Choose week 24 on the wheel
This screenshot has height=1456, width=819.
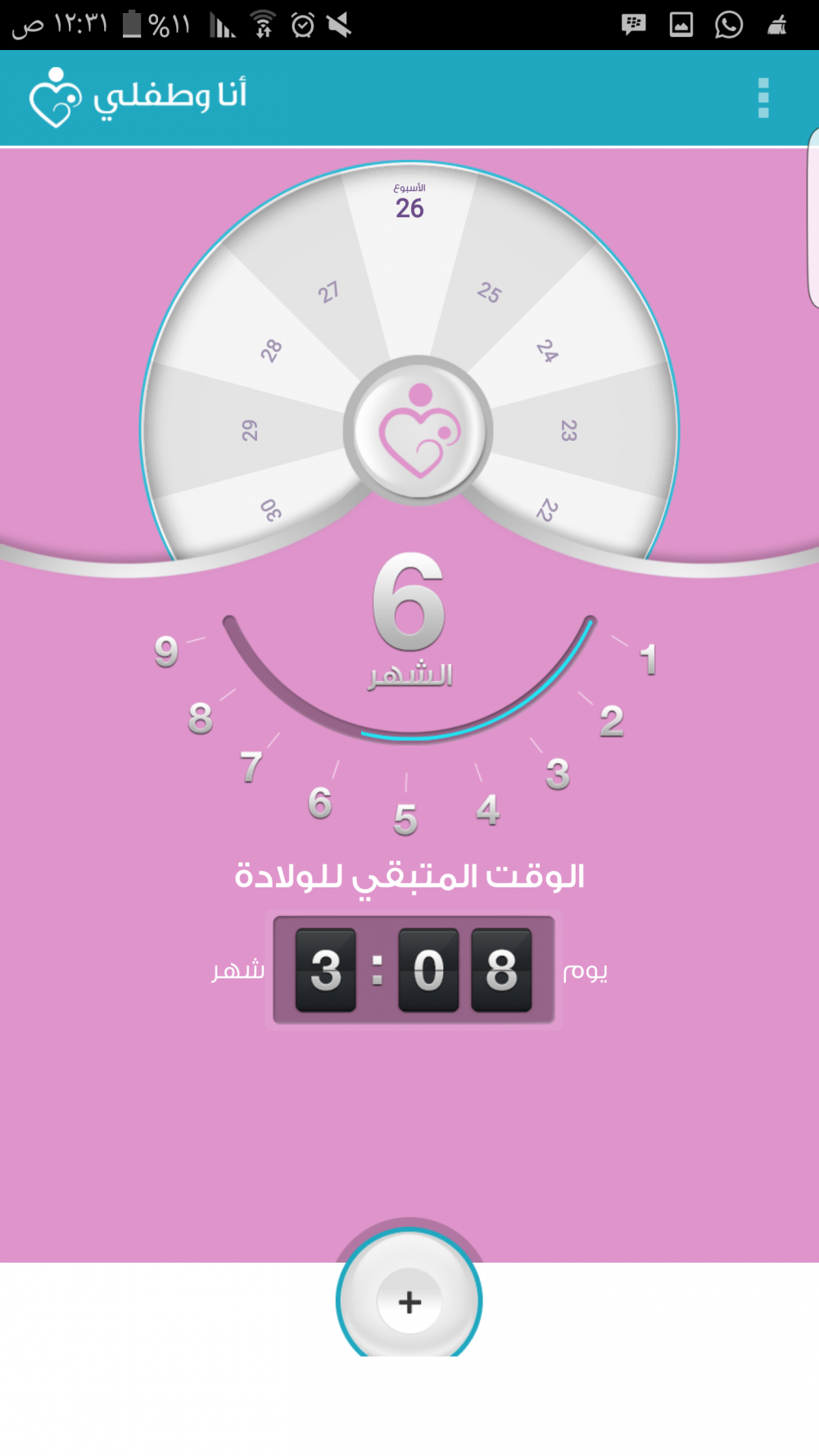tap(547, 351)
